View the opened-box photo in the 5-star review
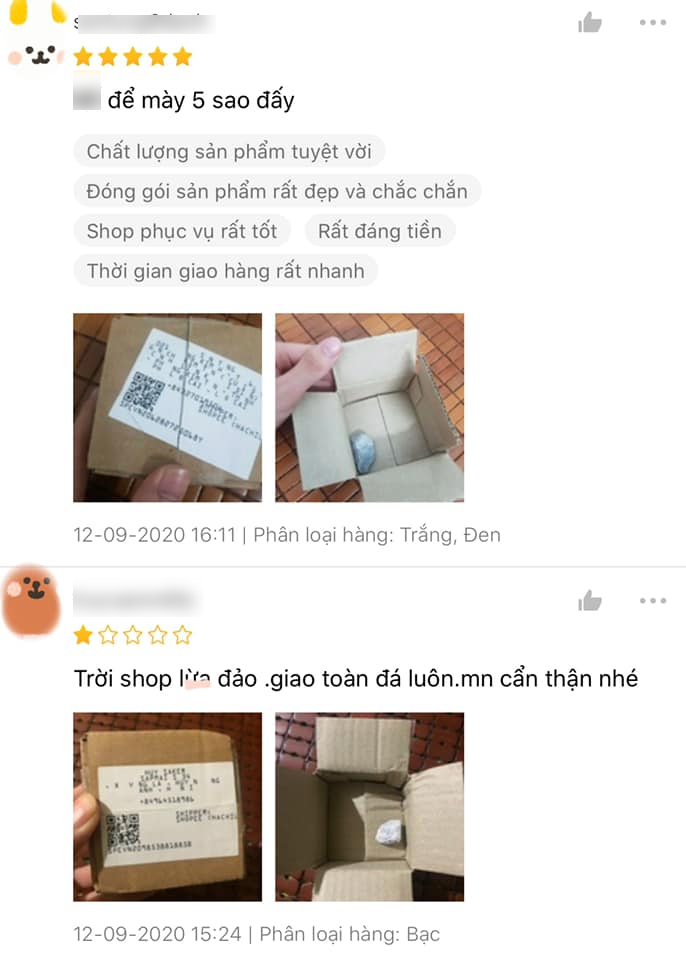 pos(369,407)
